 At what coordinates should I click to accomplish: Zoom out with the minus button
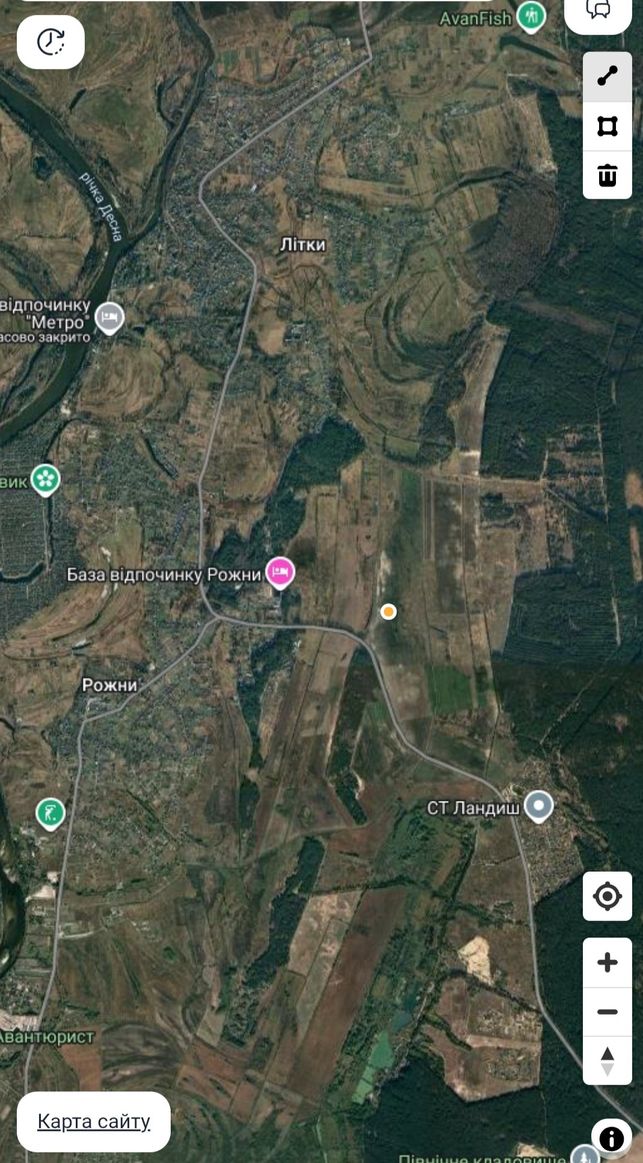607,1012
